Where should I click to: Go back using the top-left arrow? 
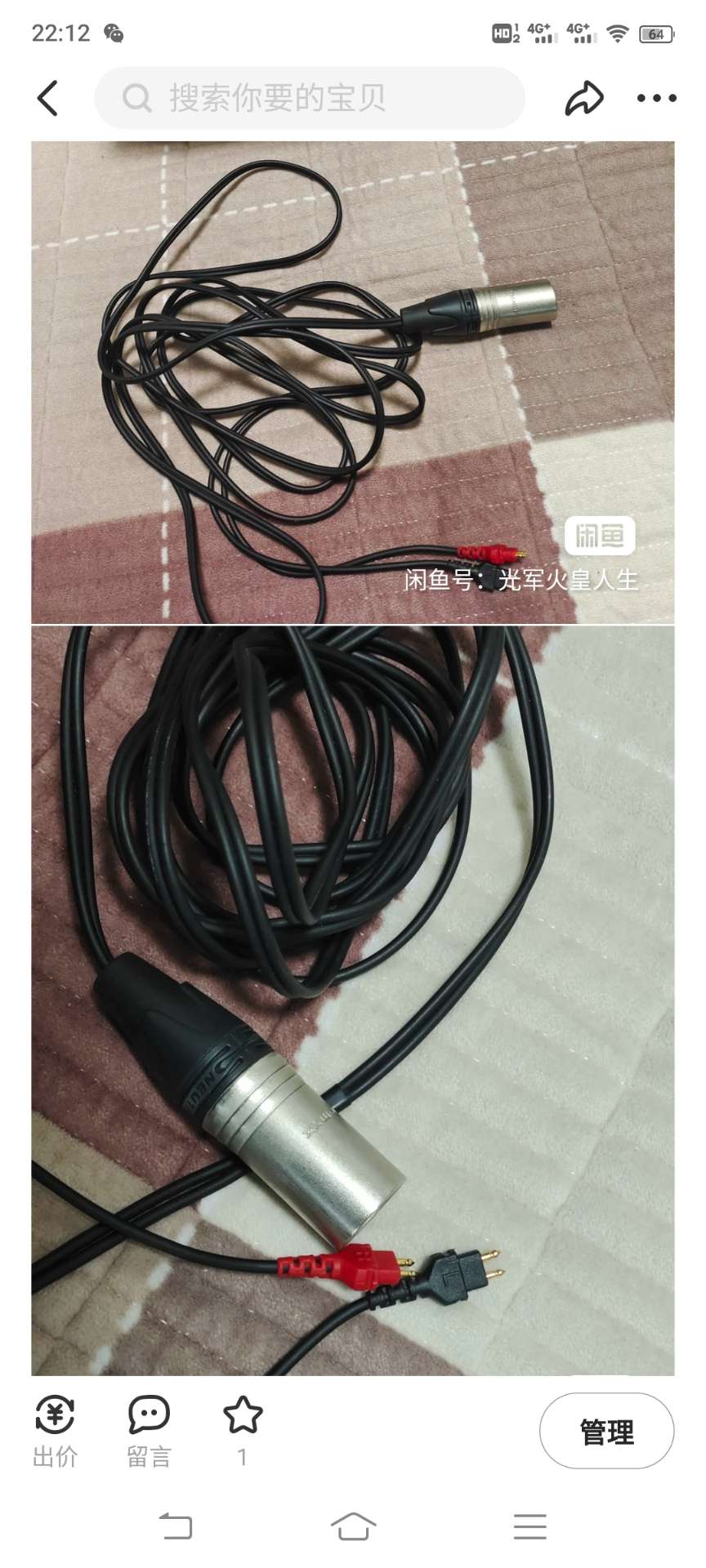coord(48,98)
